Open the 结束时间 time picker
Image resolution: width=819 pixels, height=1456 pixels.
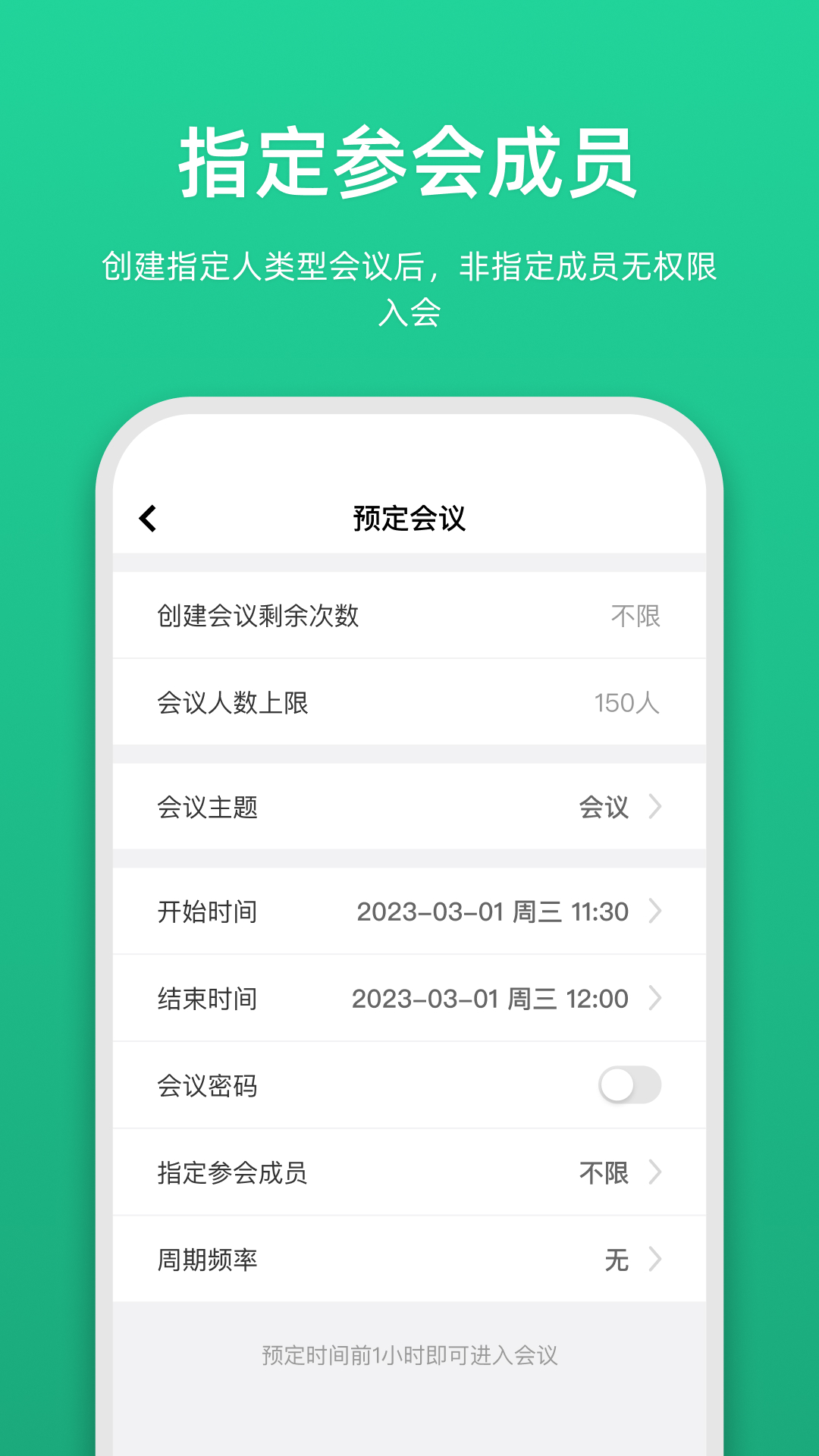click(x=409, y=999)
